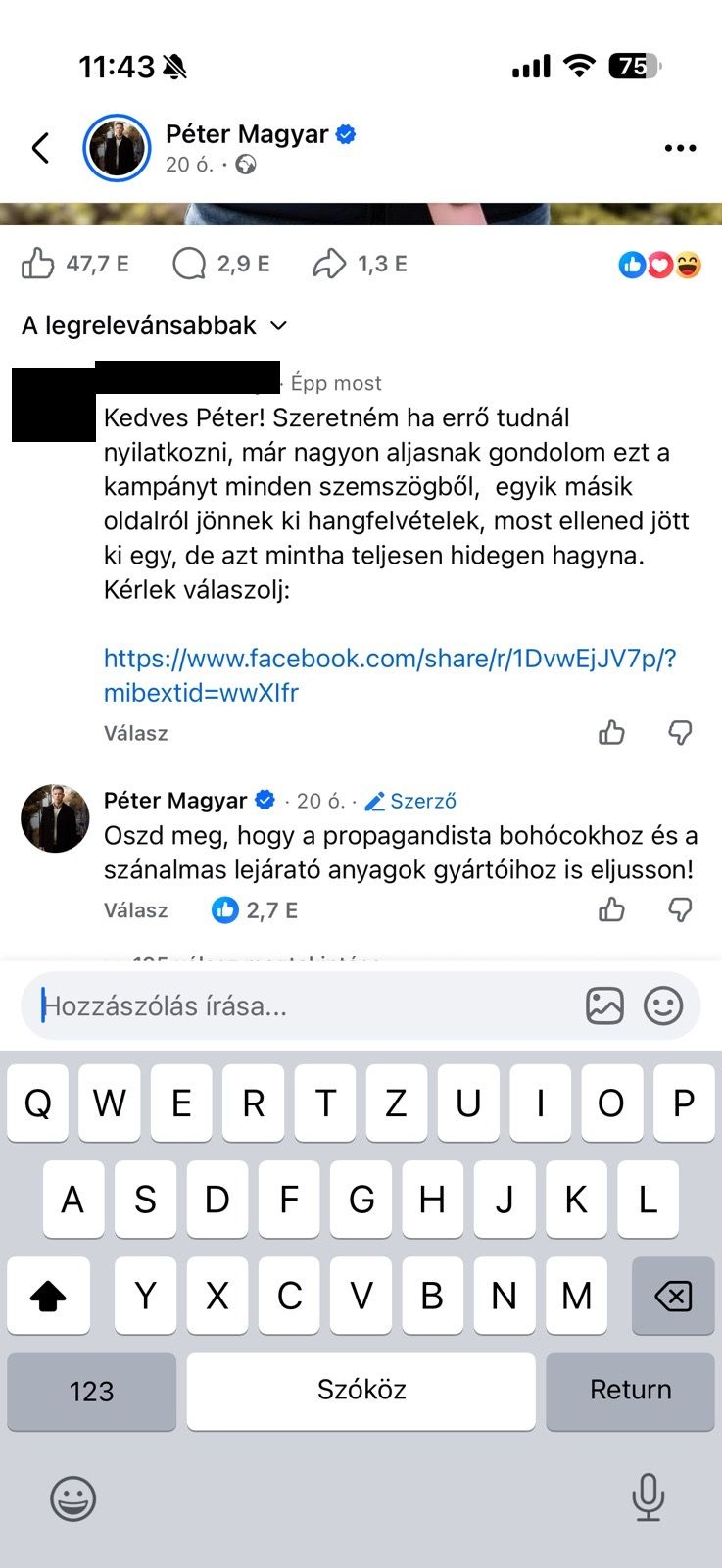View the post's reaction emojis list
Viewport: 722px width, 1568px height.
(x=660, y=264)
